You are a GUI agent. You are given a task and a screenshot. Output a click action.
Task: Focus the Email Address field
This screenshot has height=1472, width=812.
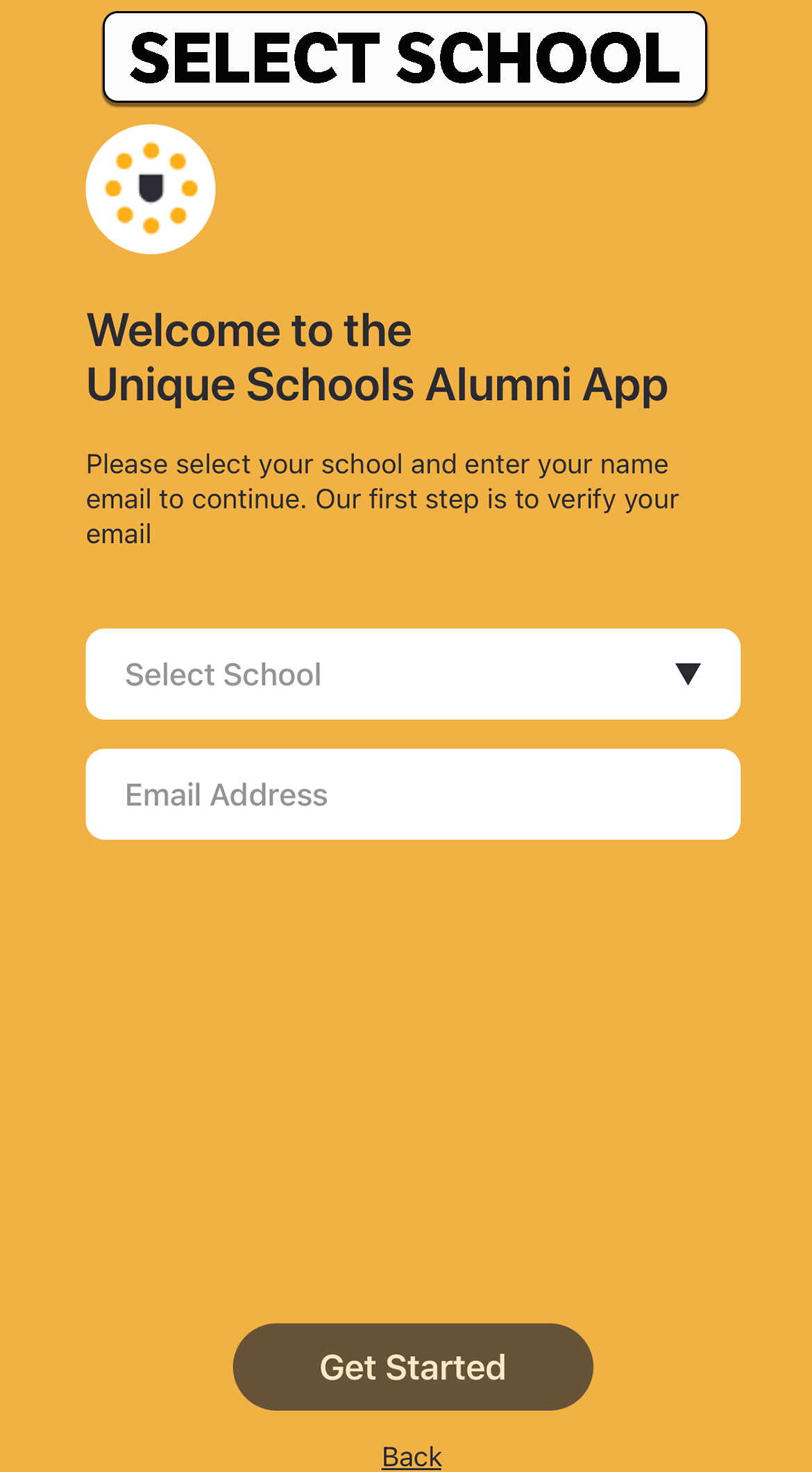point(412,794)
